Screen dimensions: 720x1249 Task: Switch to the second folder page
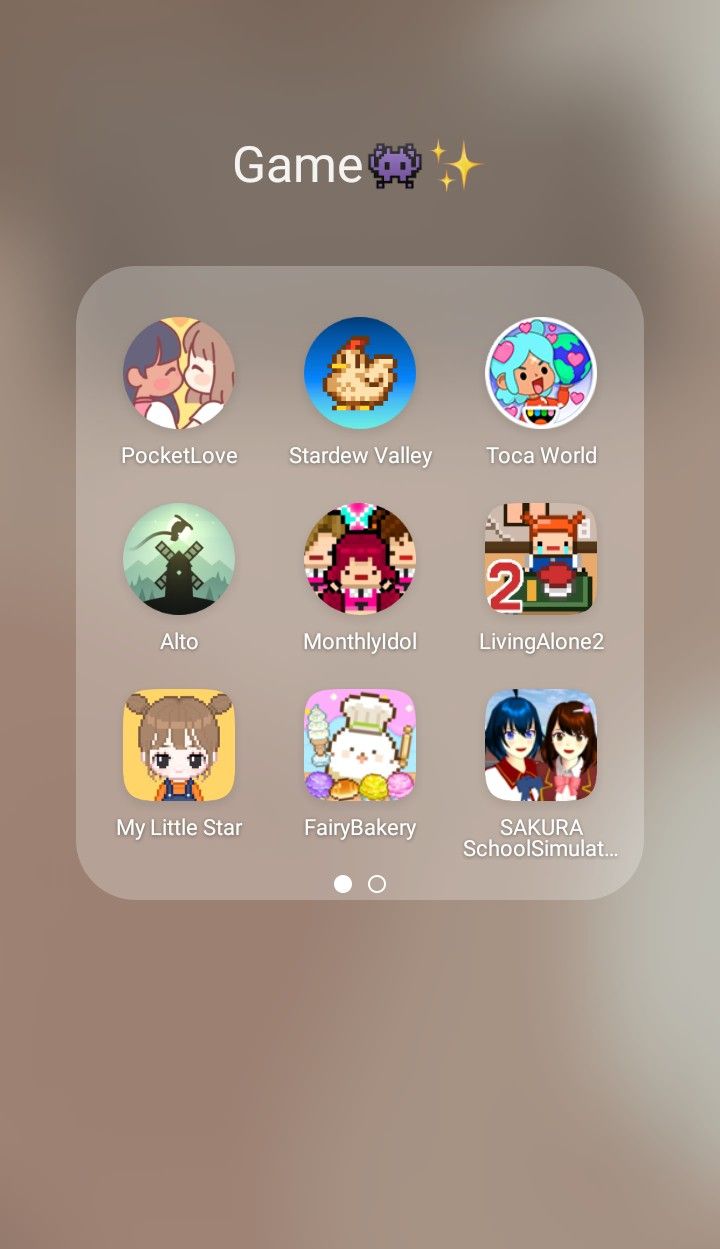tap(377, 884)
